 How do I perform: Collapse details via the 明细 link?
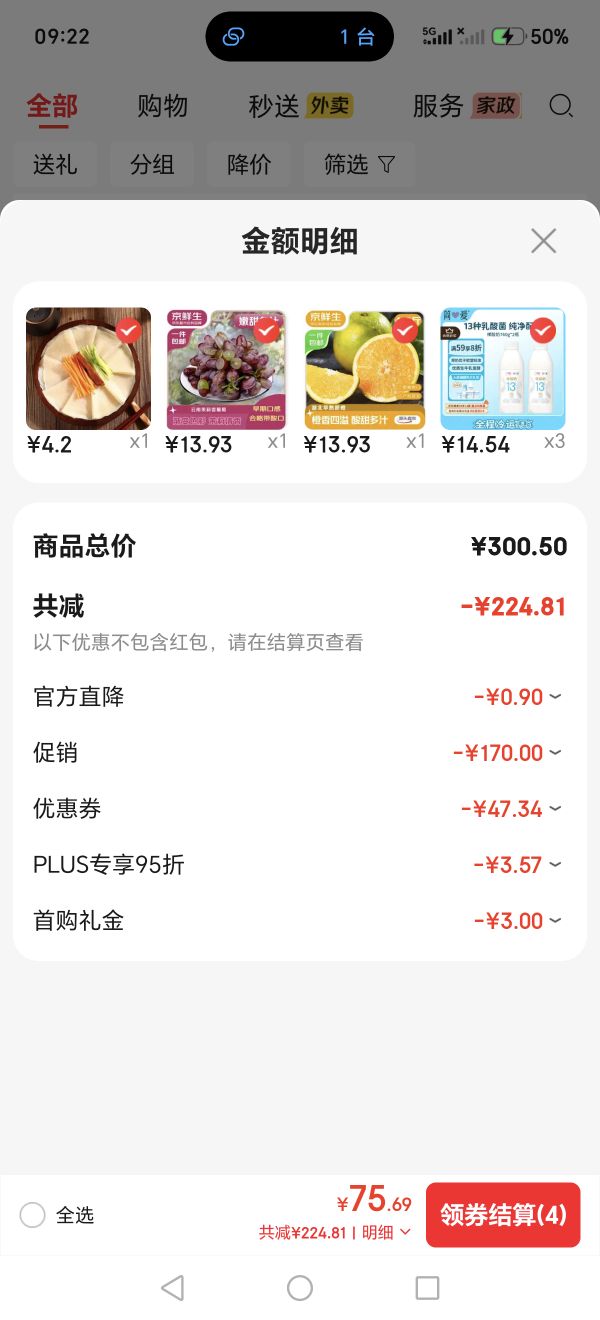point(386,1233)
